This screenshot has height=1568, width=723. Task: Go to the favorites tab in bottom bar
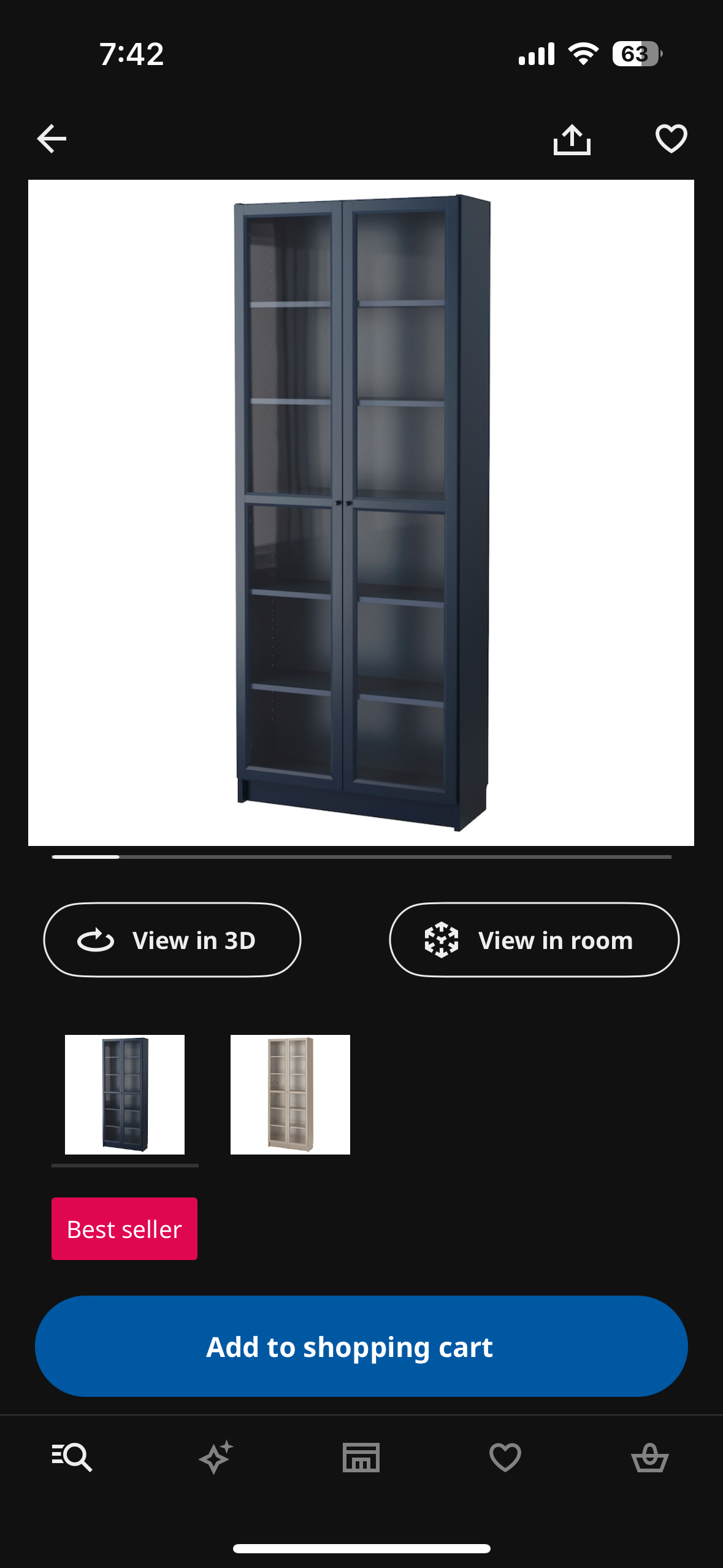[x=505, y=1457]
